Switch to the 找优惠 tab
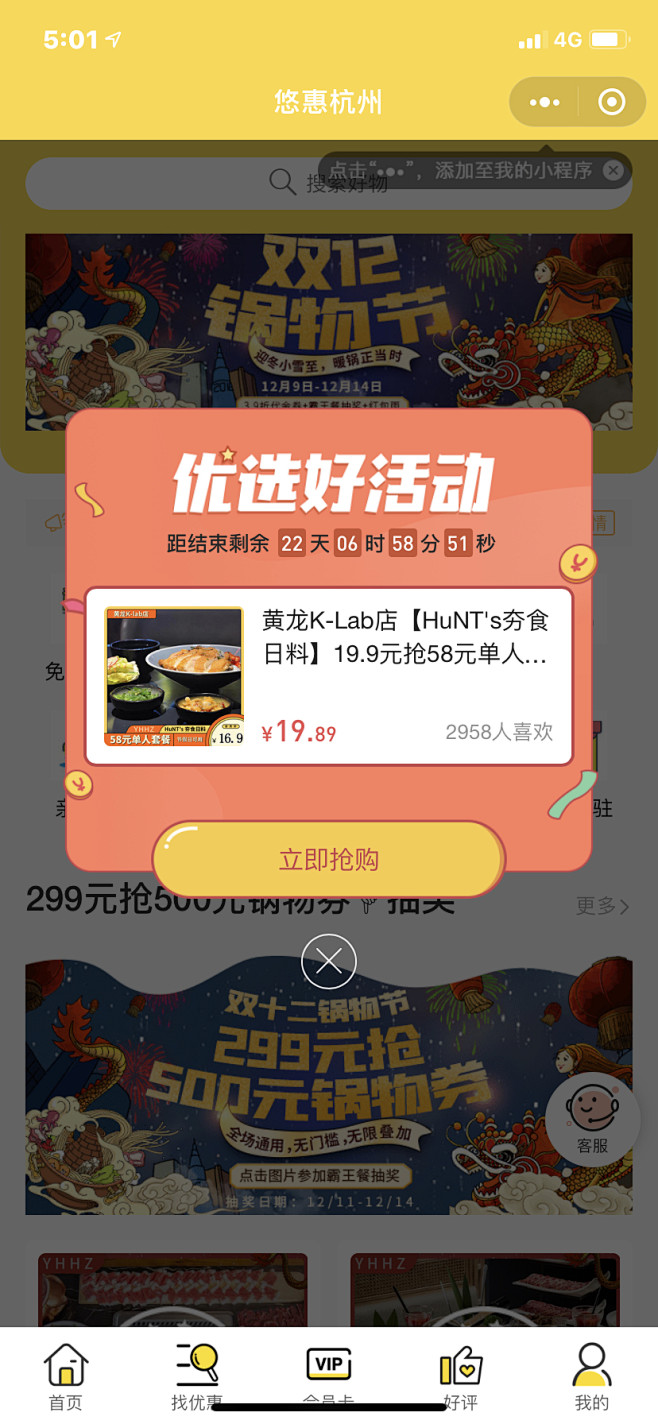 197,1376
